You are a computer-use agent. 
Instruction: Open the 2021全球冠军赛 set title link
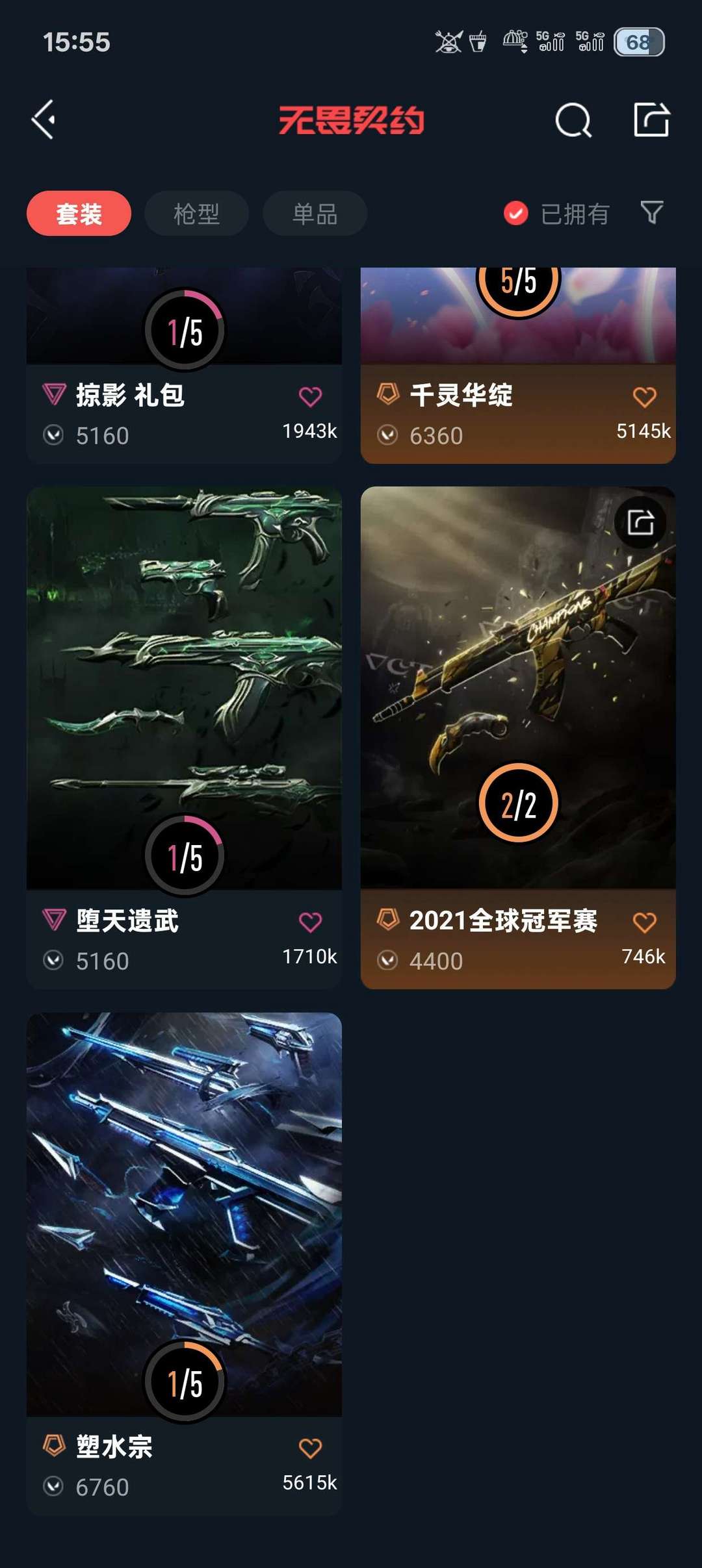[x=505, y=921]
